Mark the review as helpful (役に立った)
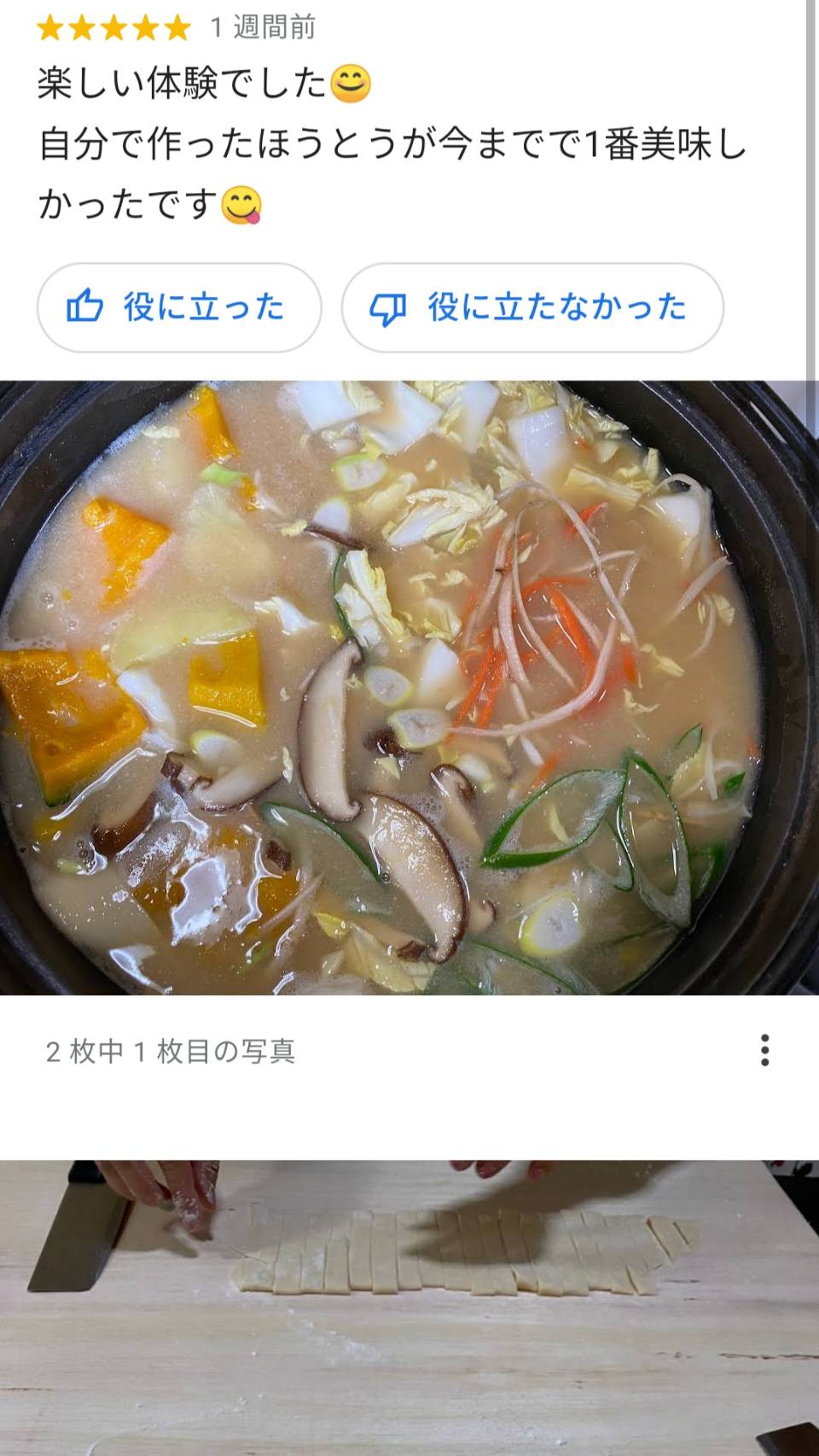 click(x=179, y=307)
